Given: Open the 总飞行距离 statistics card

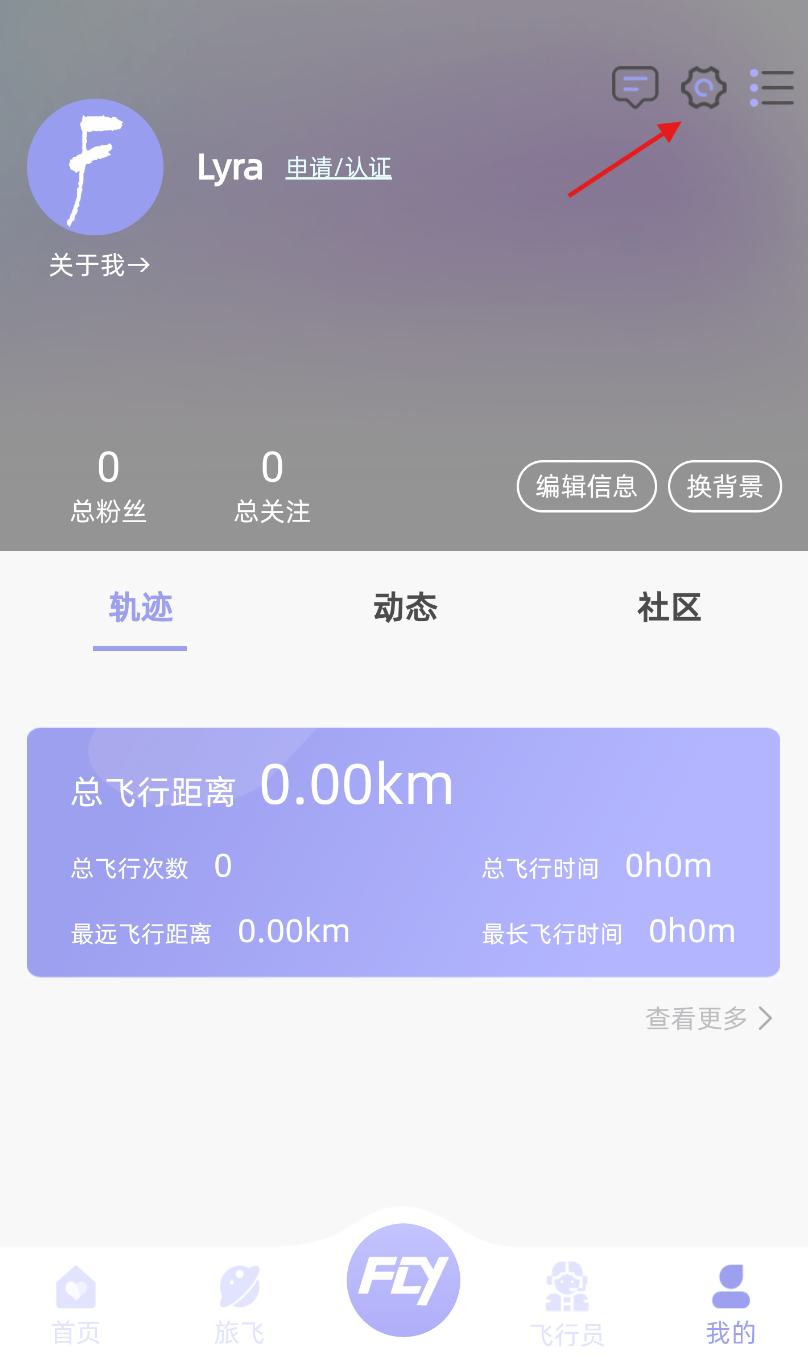Looking at the screenshot, I should tap(403, 852).
